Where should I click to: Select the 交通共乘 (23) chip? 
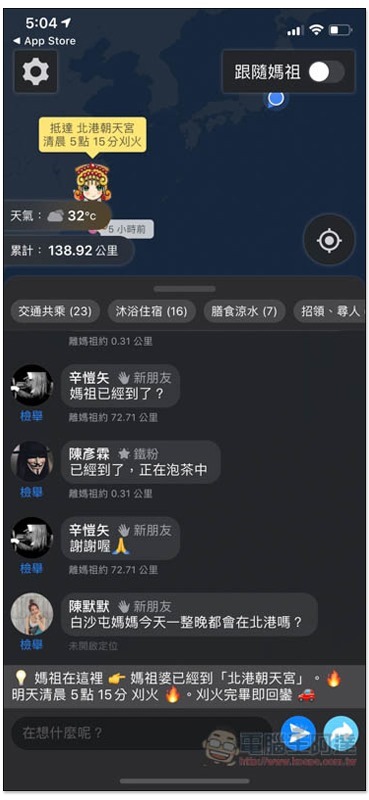click(x=55, y=311)
